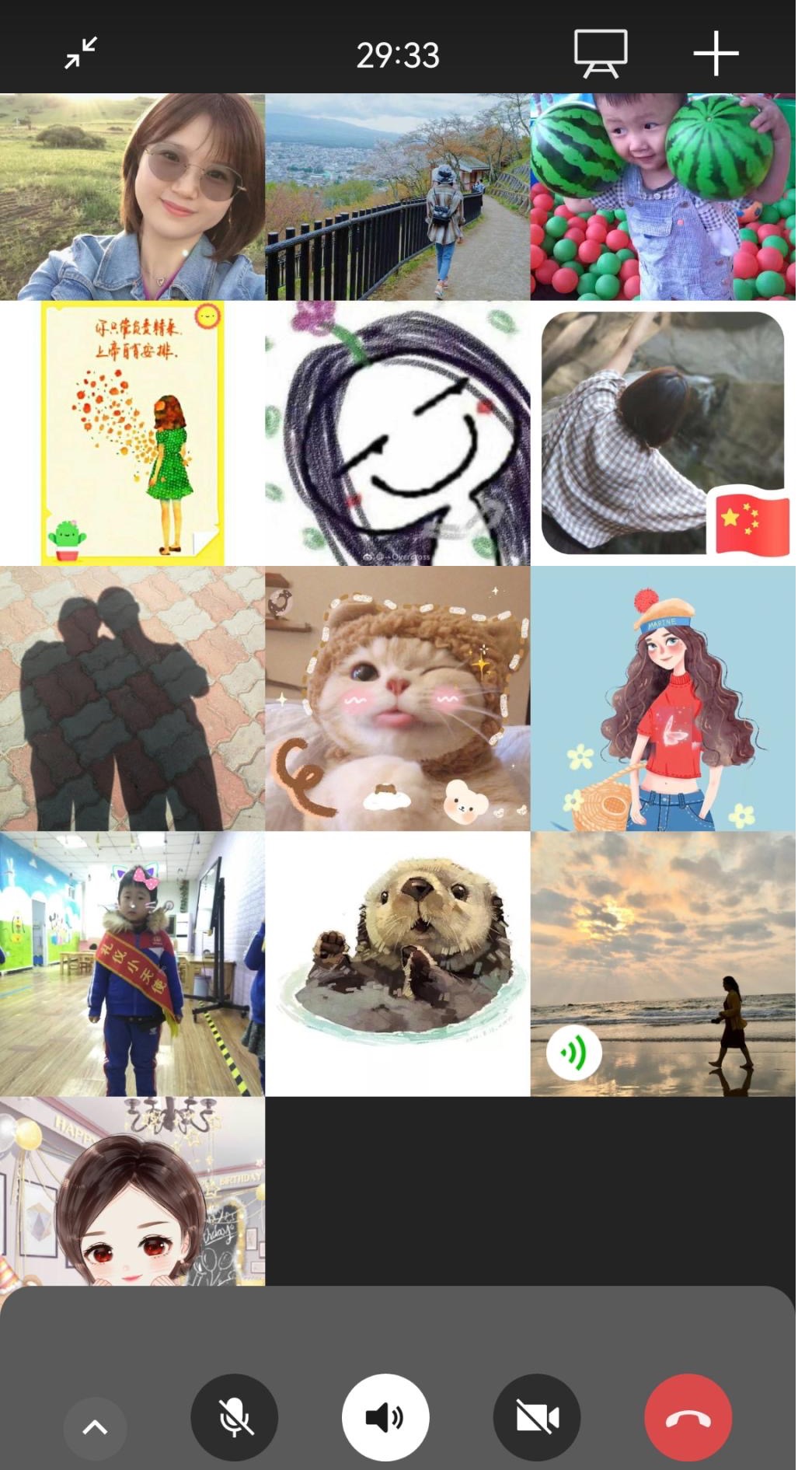
Task: Select the participant with China flag badge
Action: pyautogui.click(x=662, y=433)
